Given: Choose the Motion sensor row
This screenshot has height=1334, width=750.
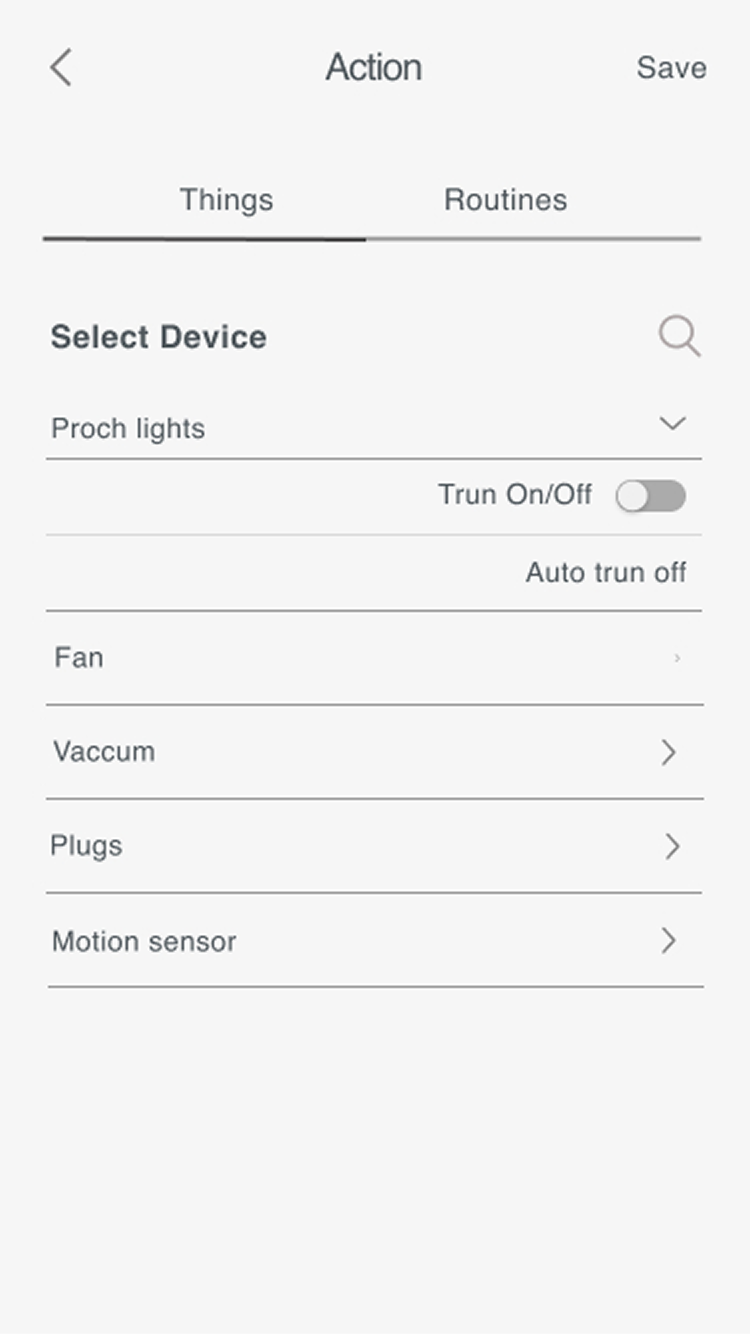Looking at the screenshot, I should point(374,941).
